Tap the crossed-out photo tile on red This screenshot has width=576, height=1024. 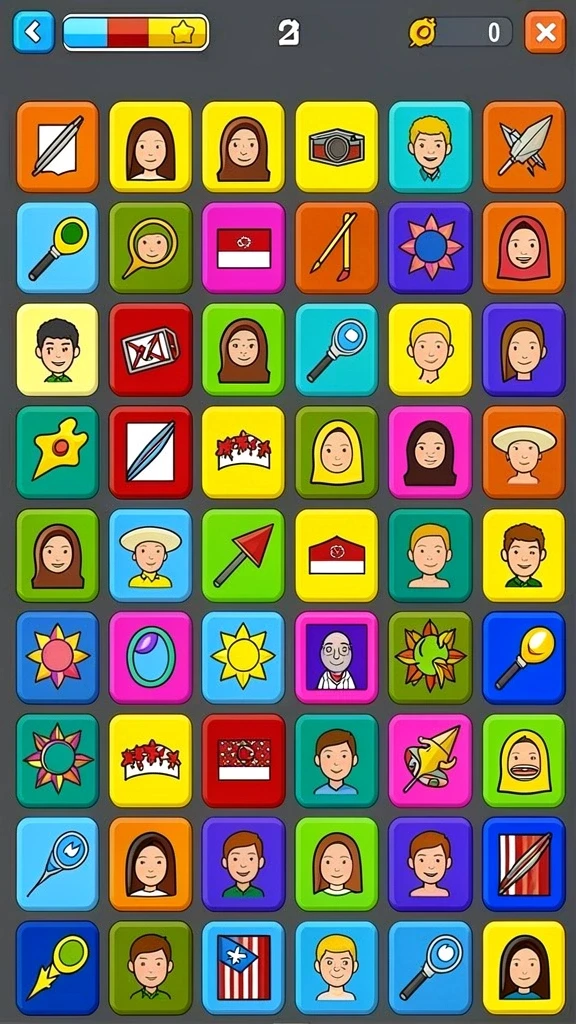(x=150, y=350)
